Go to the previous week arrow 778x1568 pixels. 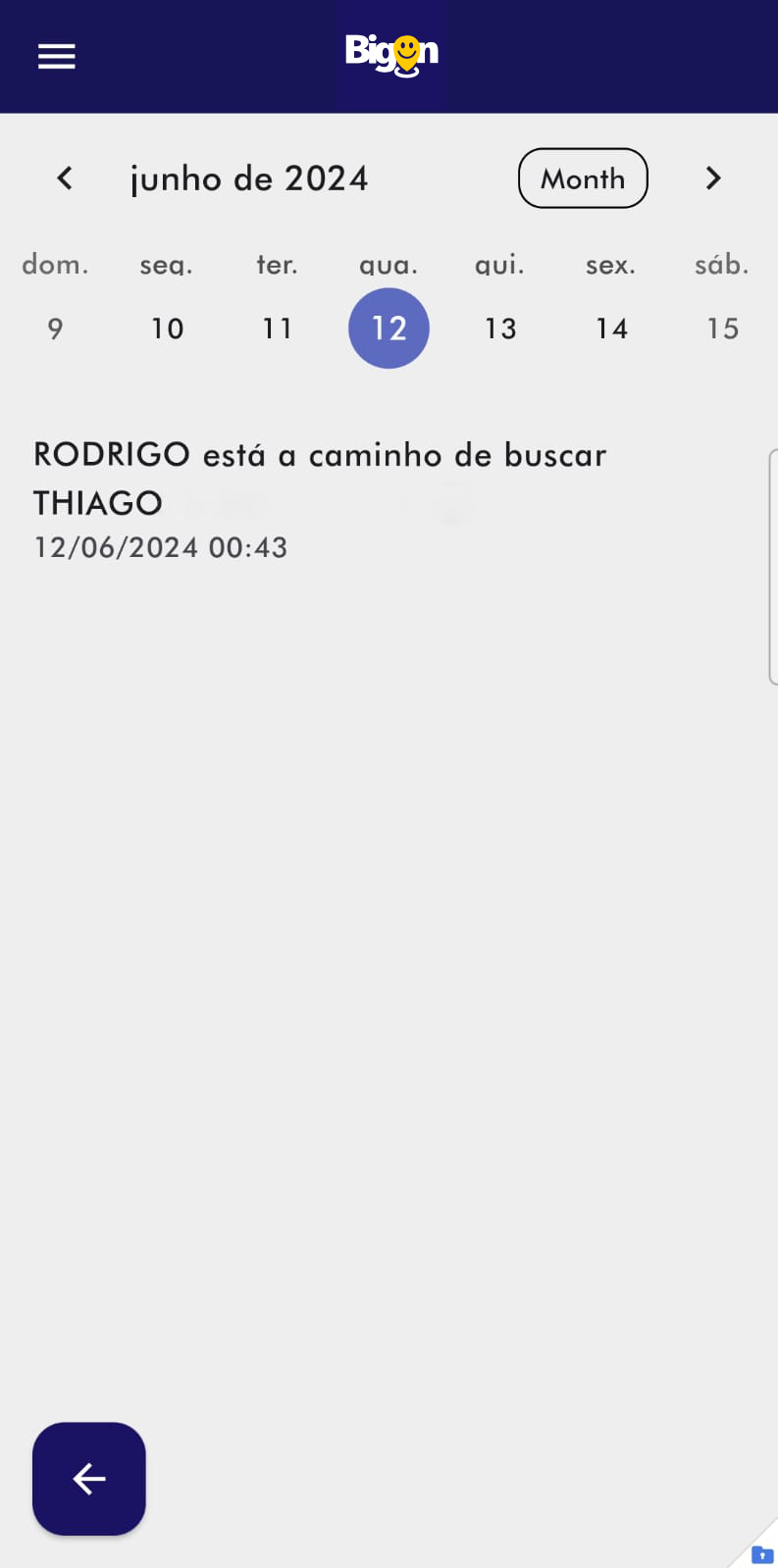point(65,178)
